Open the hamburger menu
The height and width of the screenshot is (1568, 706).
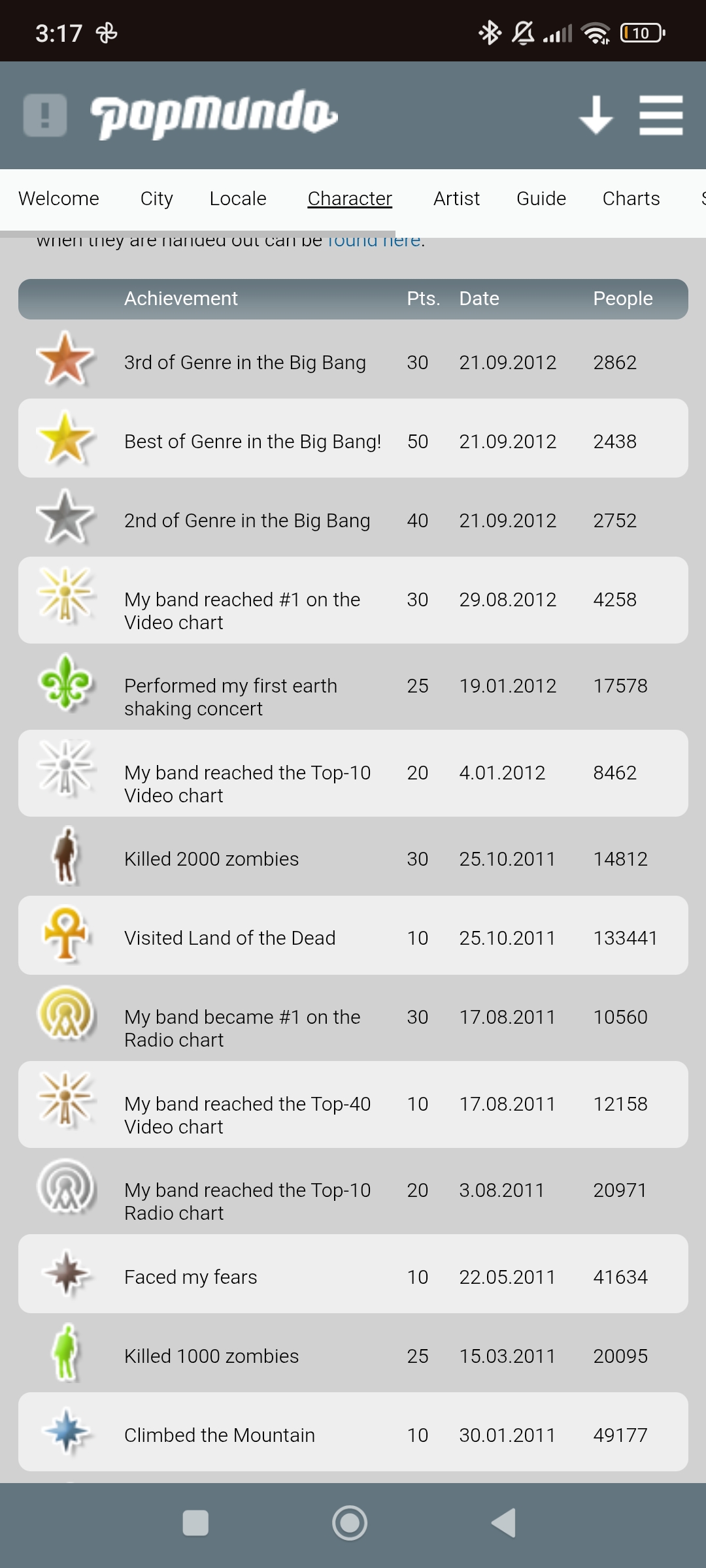coord(661,115)
